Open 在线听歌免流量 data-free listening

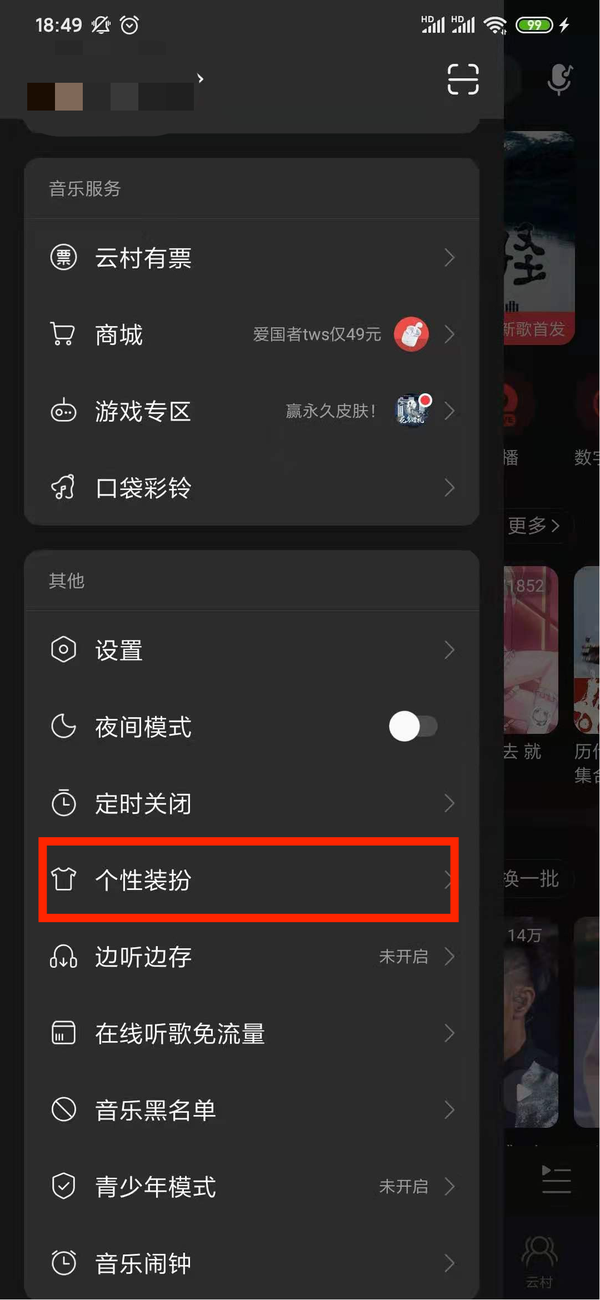tap(250, 1033)
